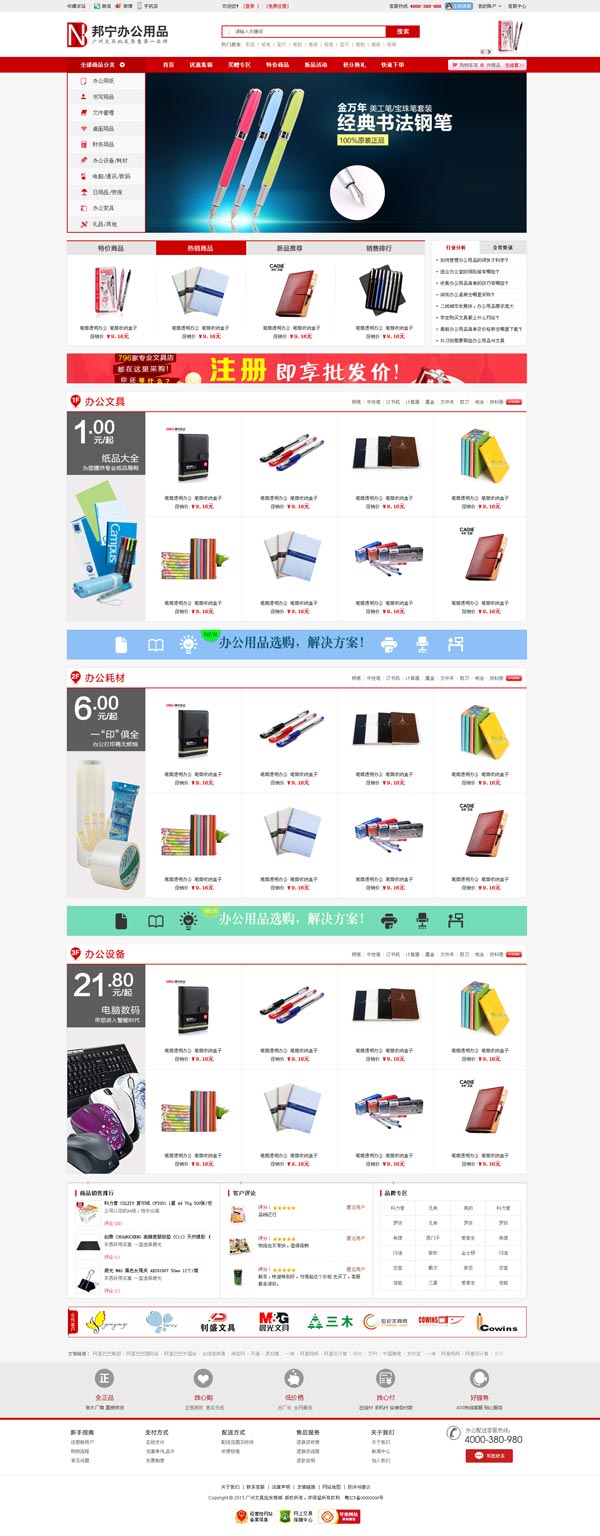600x1536 pixels.
Task: Switch to the 新品推荐 tab
Action: tap(290, 248)
